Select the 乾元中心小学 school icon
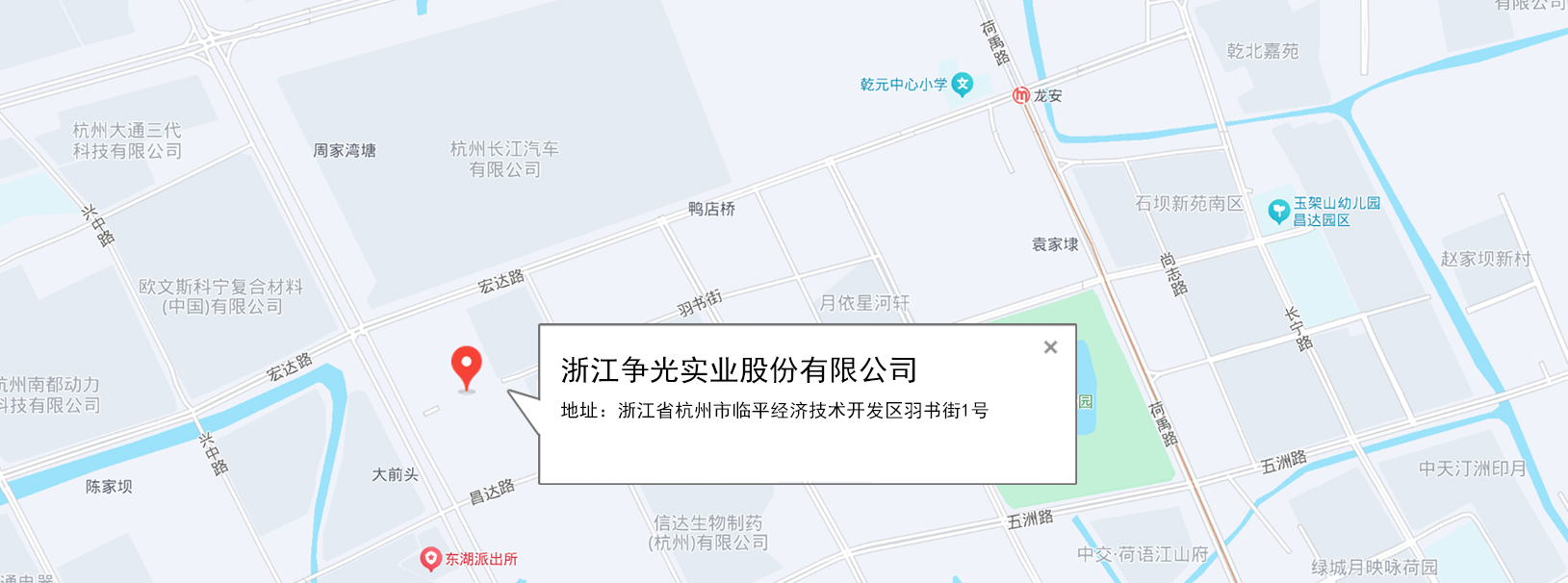Screen dimensions: 1568x583 pyautogui.click(x=962, y=85)
